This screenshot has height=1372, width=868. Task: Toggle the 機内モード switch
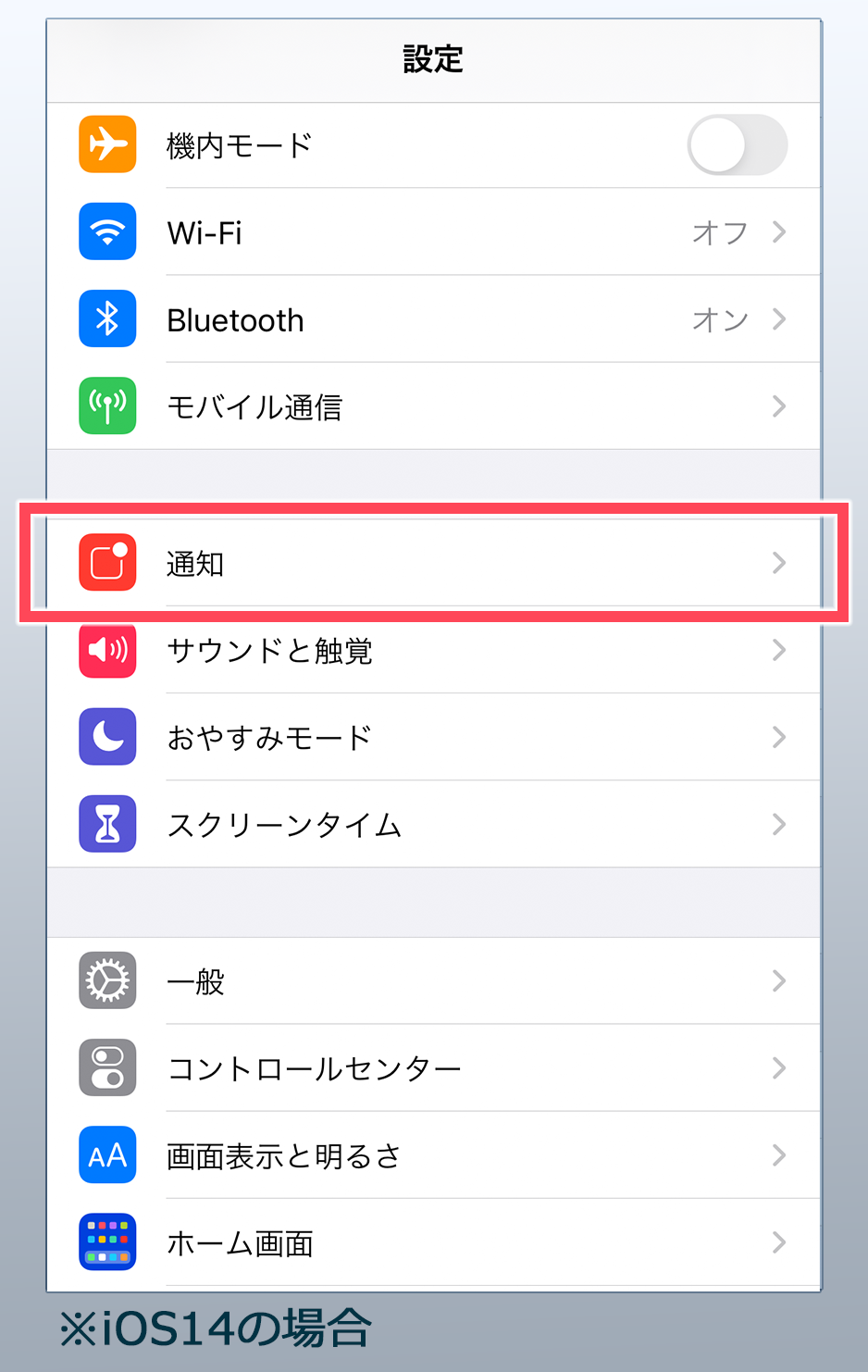737,145
